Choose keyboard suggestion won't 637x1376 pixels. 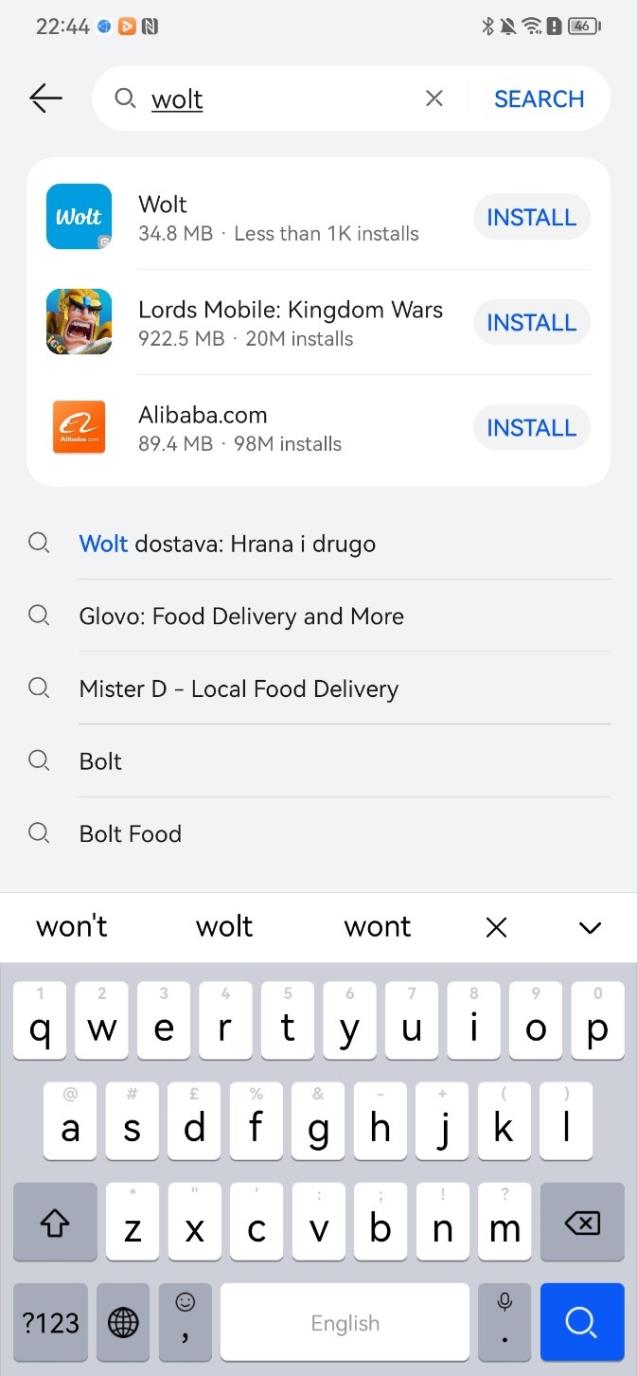coord(72,927)
